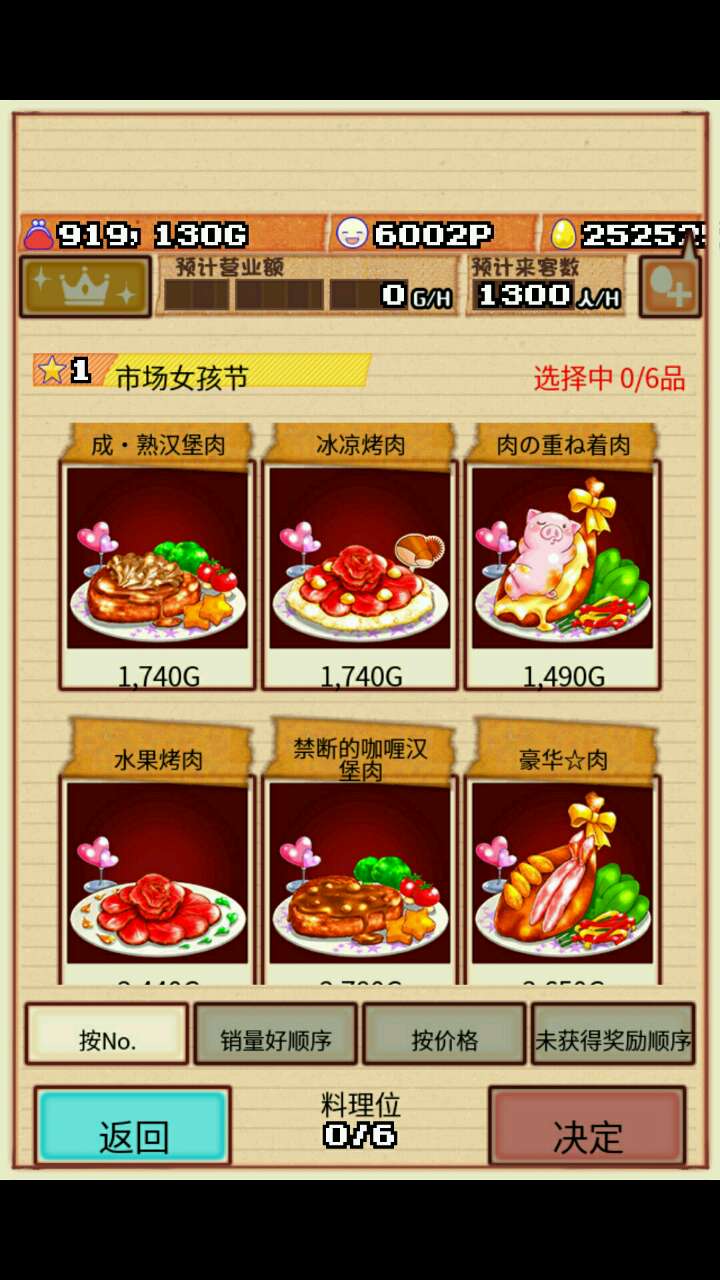The width and height of the screenshot is (720, 1280).
Task: Go back with the 返回 button
Action: 133,1127
